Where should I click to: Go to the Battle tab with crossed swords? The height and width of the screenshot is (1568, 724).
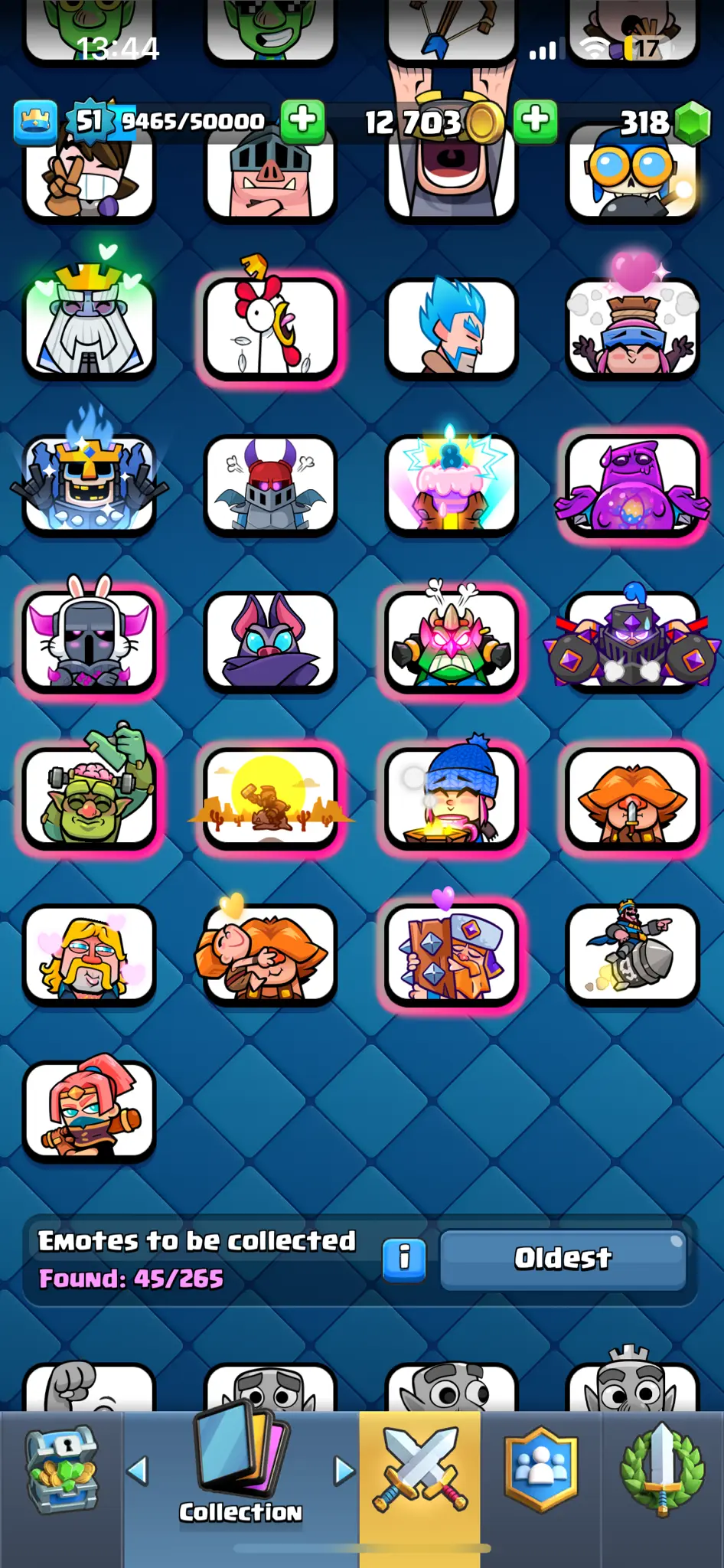click(x=419, y=1470)
